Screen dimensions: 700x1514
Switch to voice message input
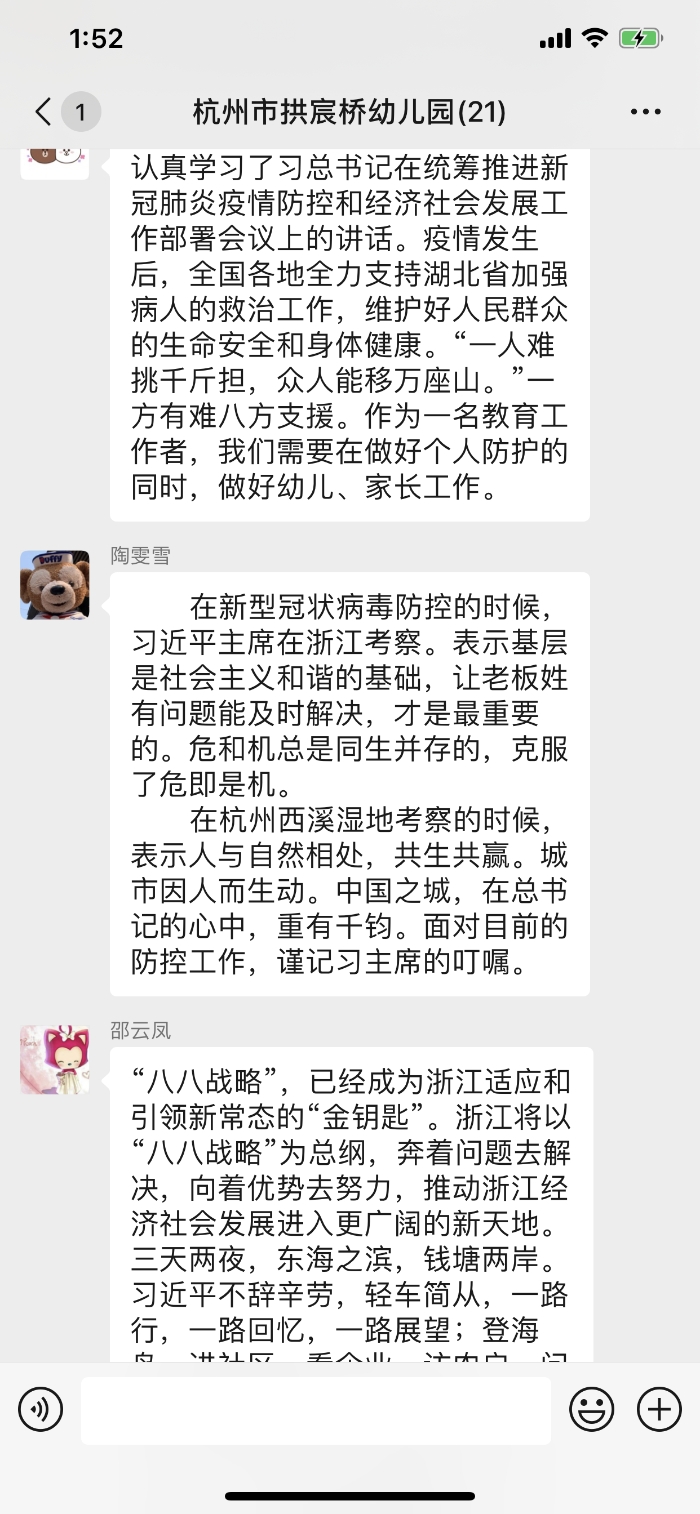click(41, 1410)
